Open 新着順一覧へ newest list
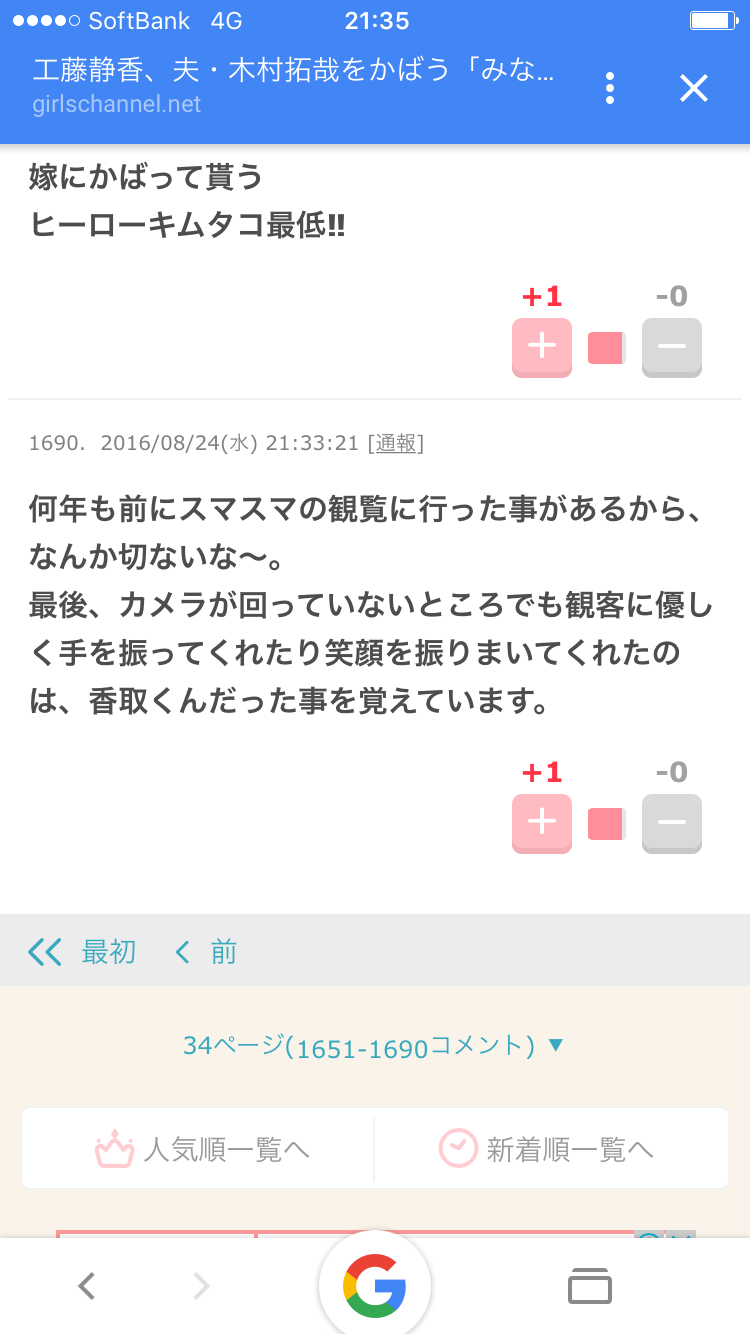The width and height of the screenshot is (750, 1334). click(551, 1148)
